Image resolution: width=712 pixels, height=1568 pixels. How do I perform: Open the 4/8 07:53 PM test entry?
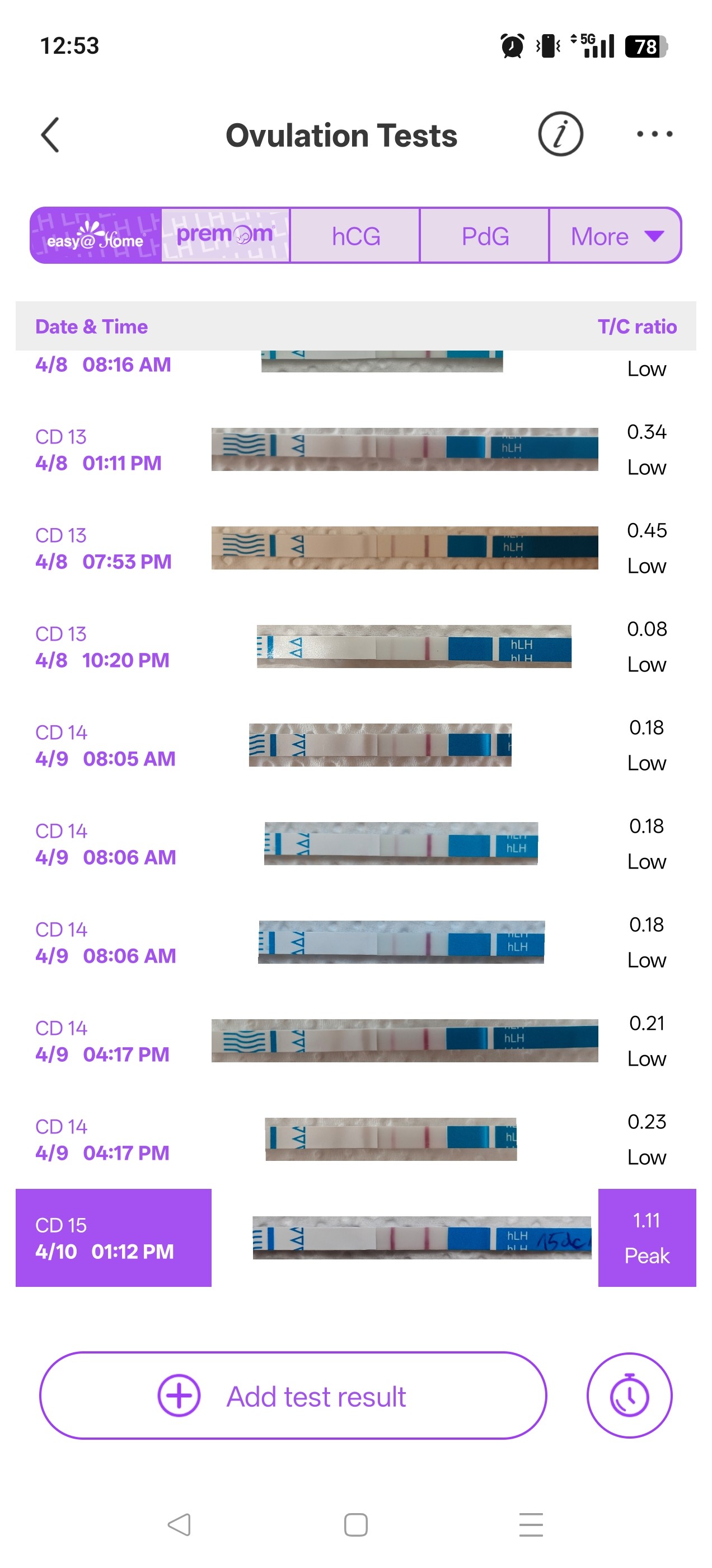(x=355, y=548)
